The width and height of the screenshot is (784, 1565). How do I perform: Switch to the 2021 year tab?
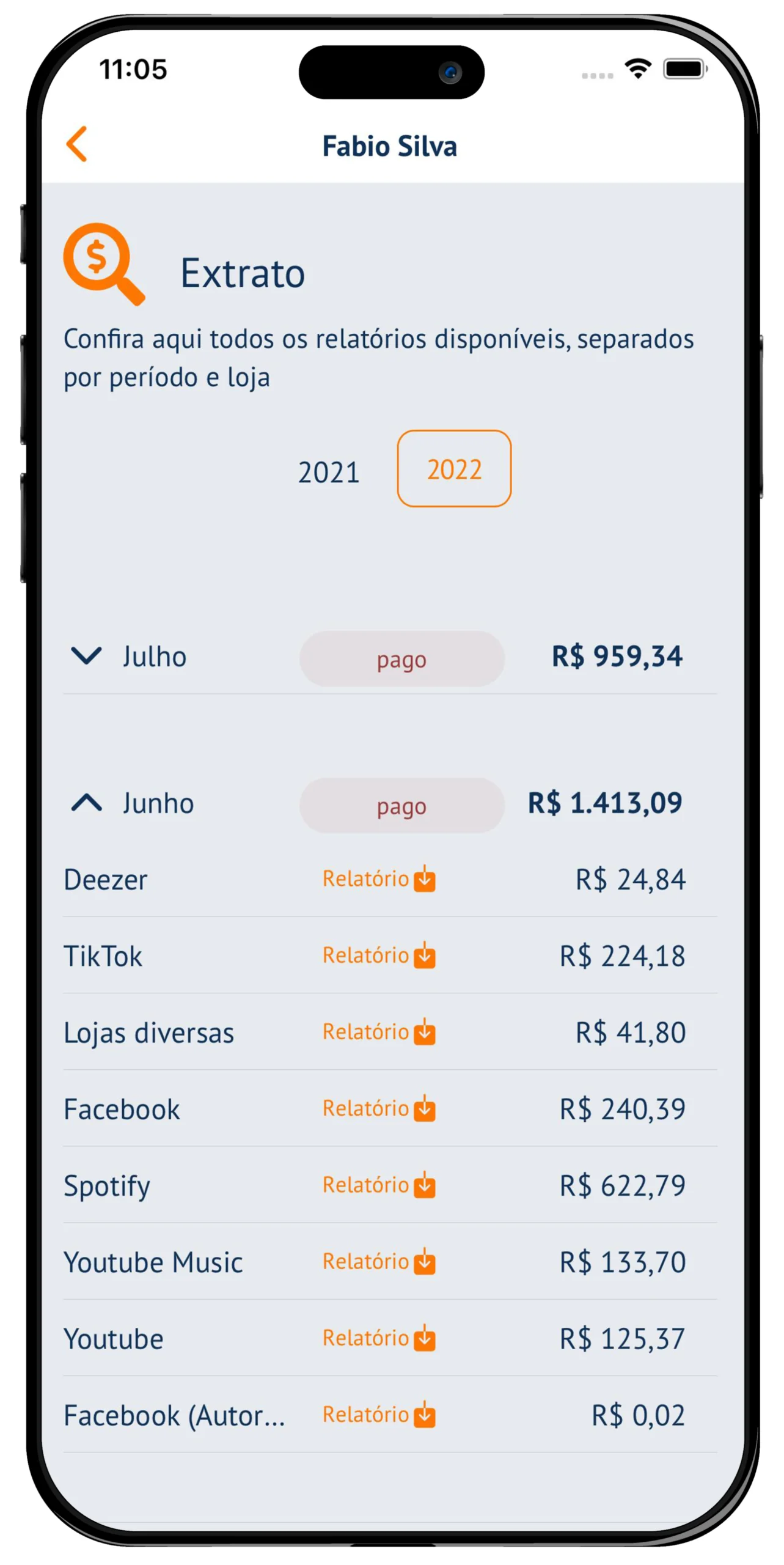click(x=328, y=471)
